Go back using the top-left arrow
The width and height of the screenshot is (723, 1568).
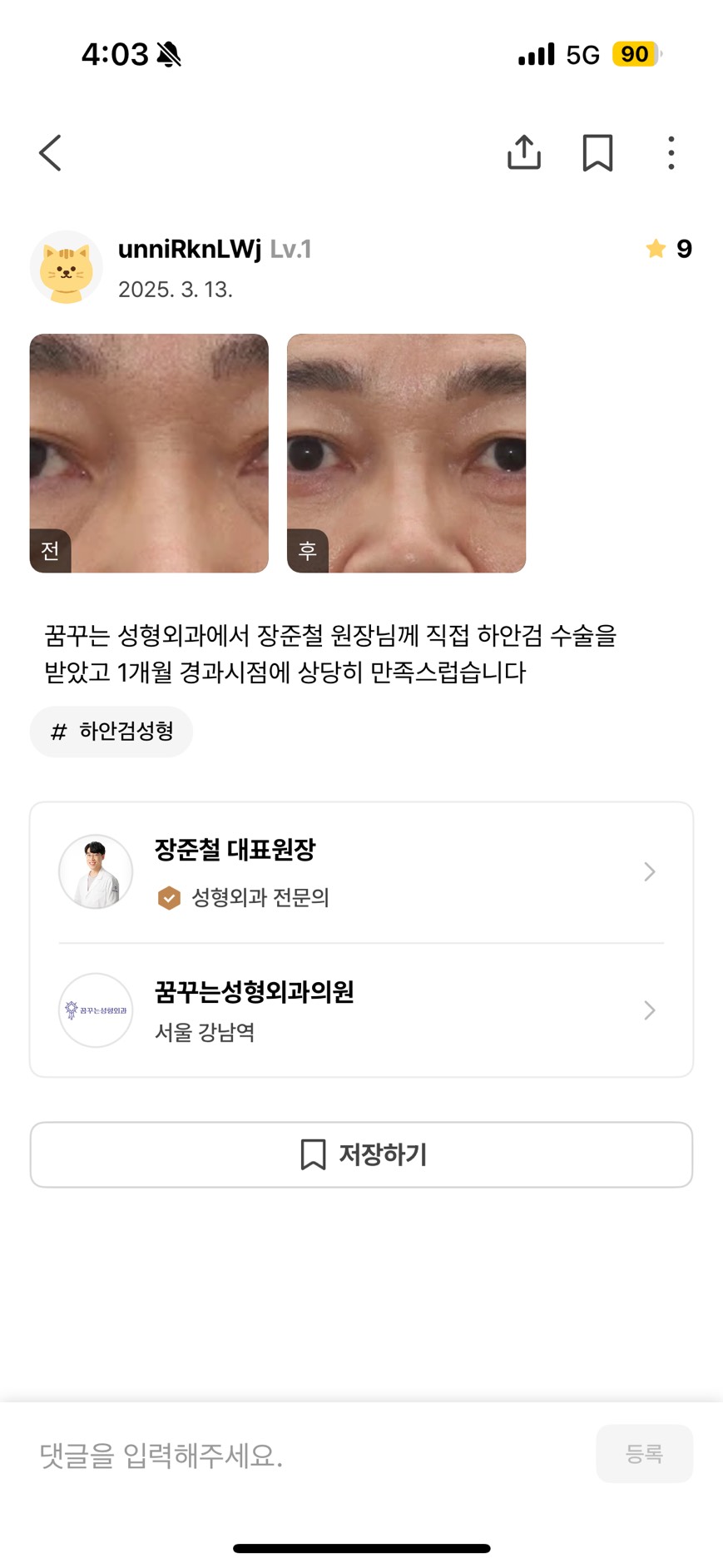tap(50, 153)
